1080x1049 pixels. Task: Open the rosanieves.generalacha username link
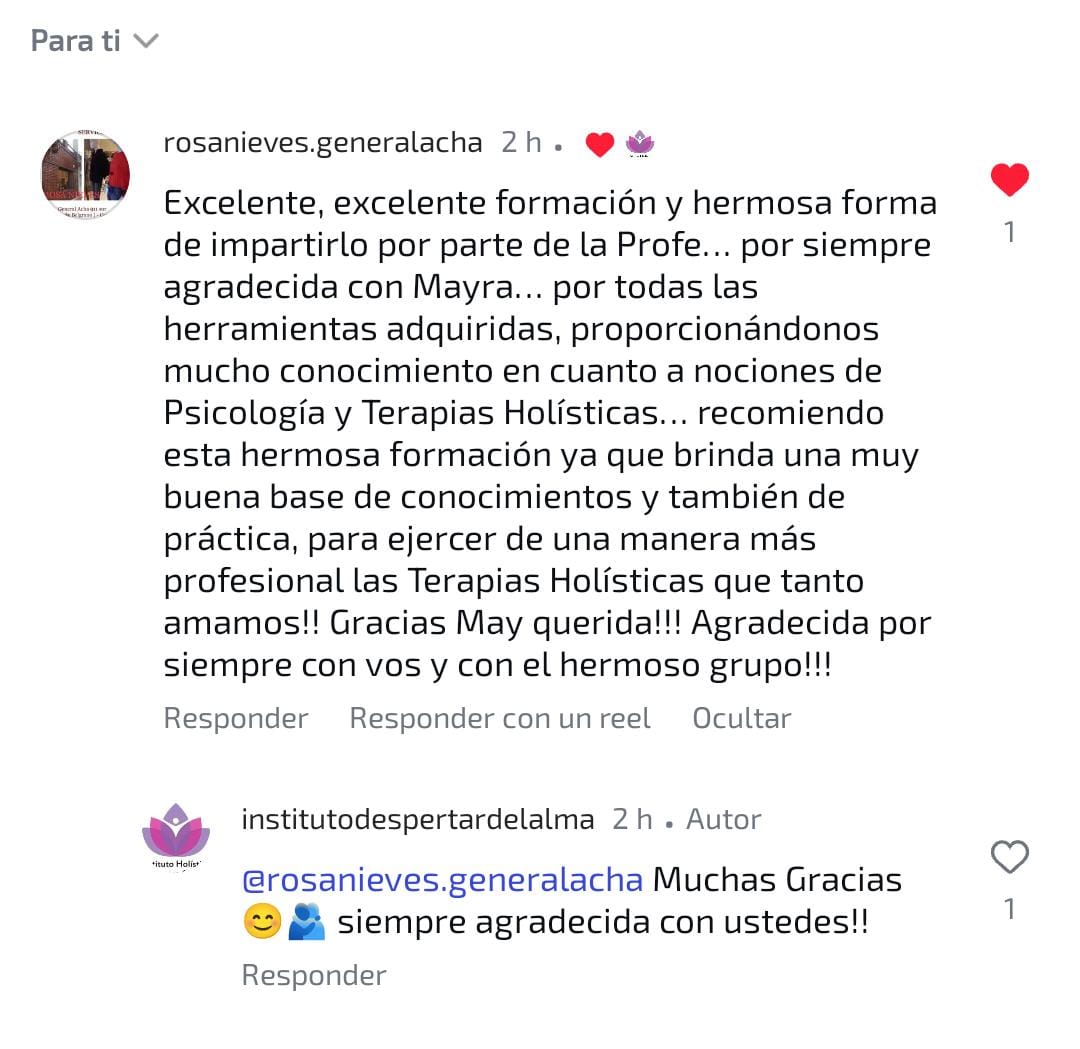(322, 143)
